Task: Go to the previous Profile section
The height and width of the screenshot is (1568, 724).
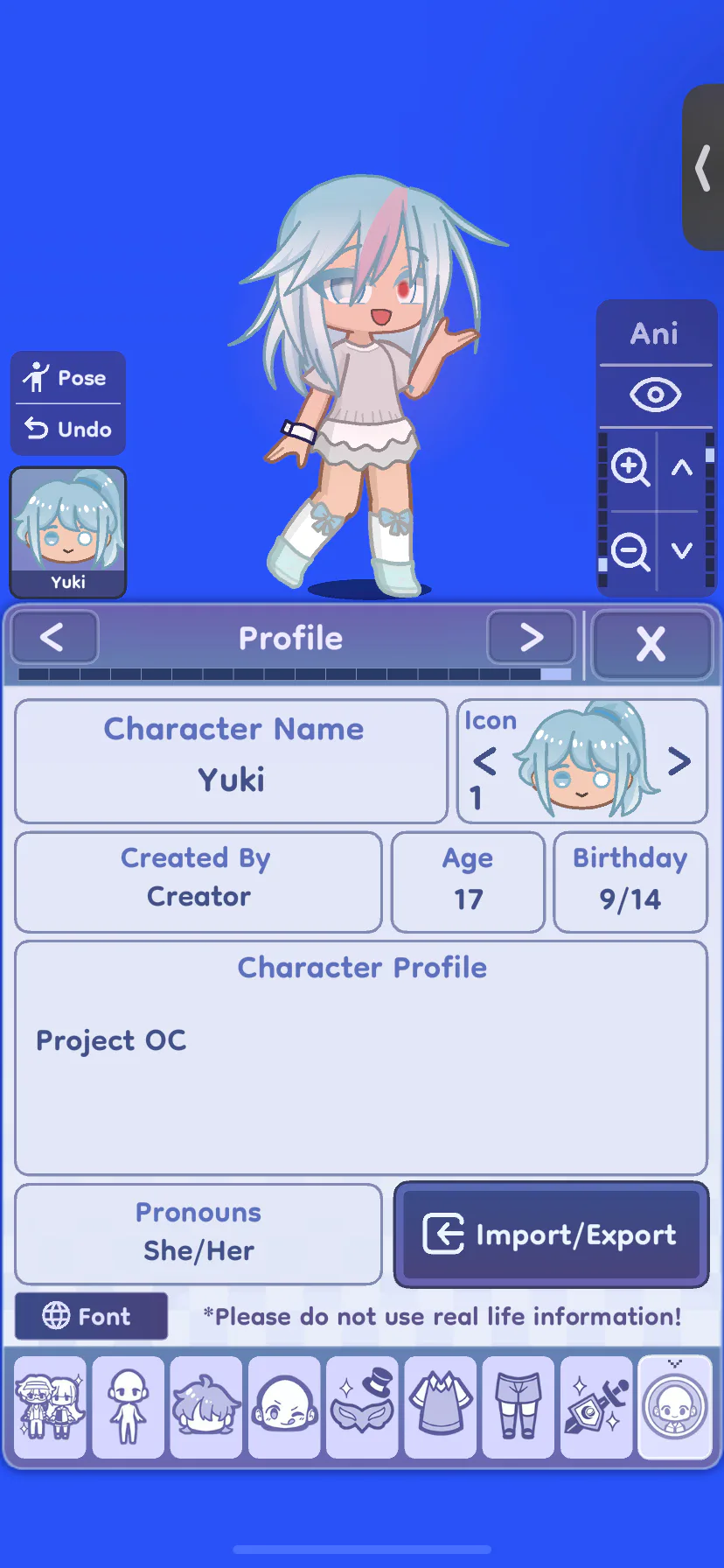Action: pos(53,638)
